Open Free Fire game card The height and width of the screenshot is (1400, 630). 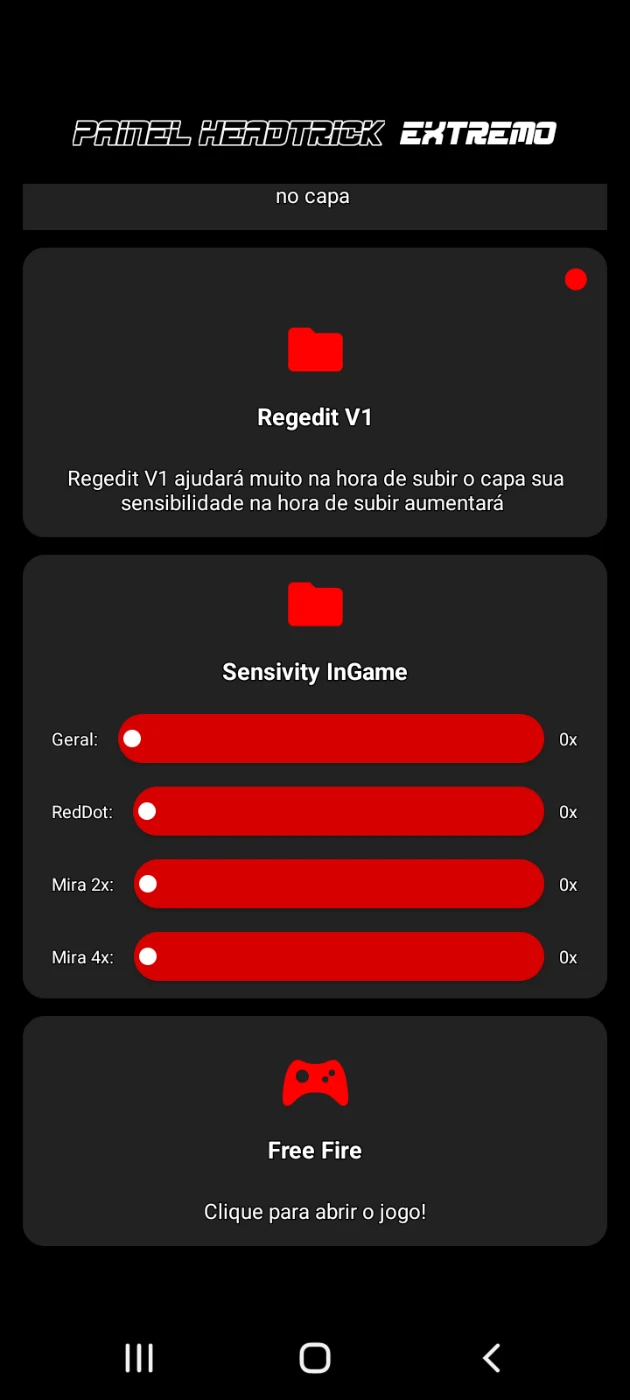(x=315, y=1131)
